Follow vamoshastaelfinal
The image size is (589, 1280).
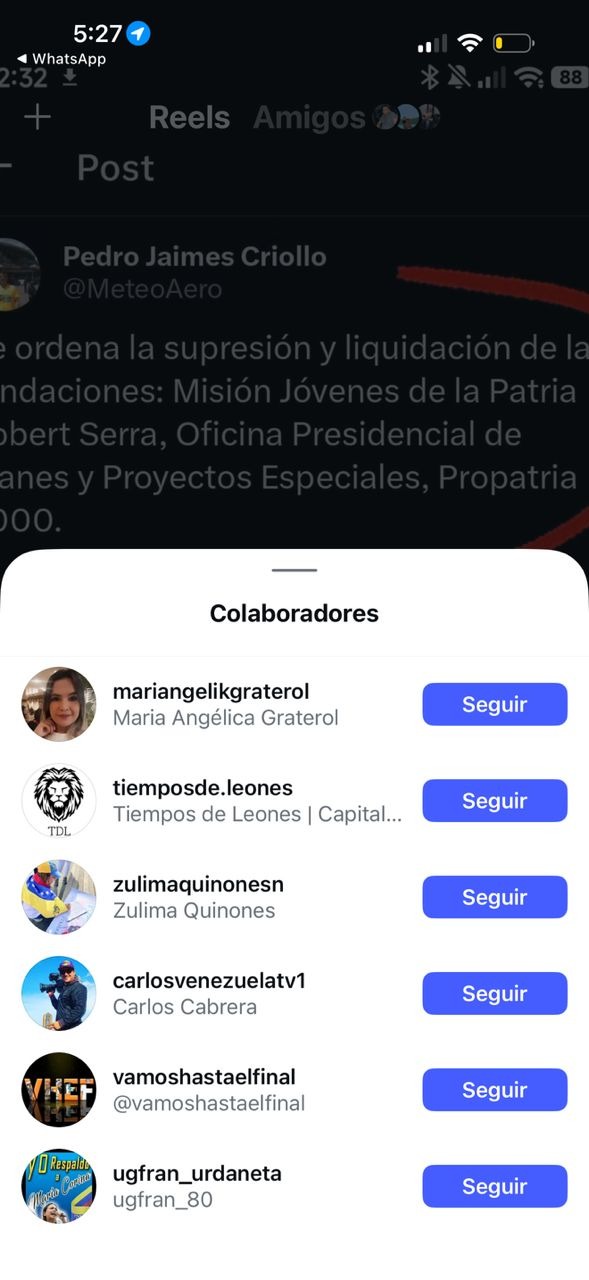494,1090
